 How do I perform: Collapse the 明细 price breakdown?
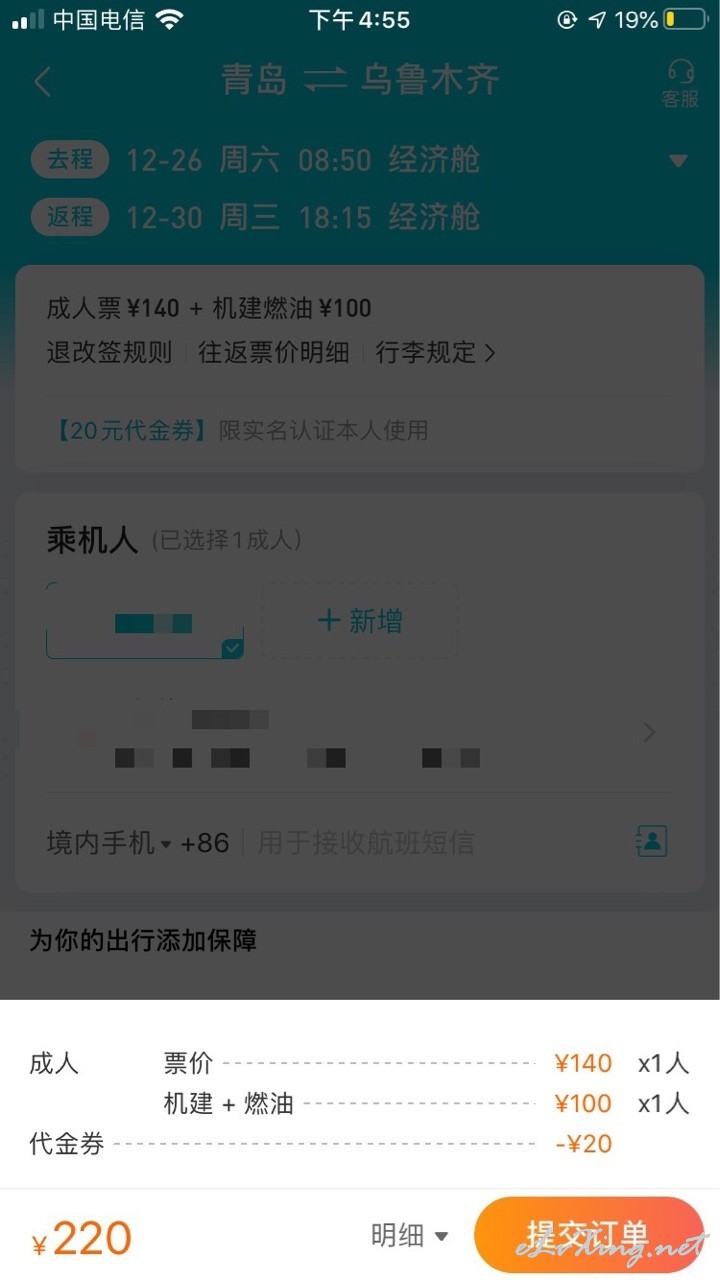pyautogui.click(x=410, y=1236)
